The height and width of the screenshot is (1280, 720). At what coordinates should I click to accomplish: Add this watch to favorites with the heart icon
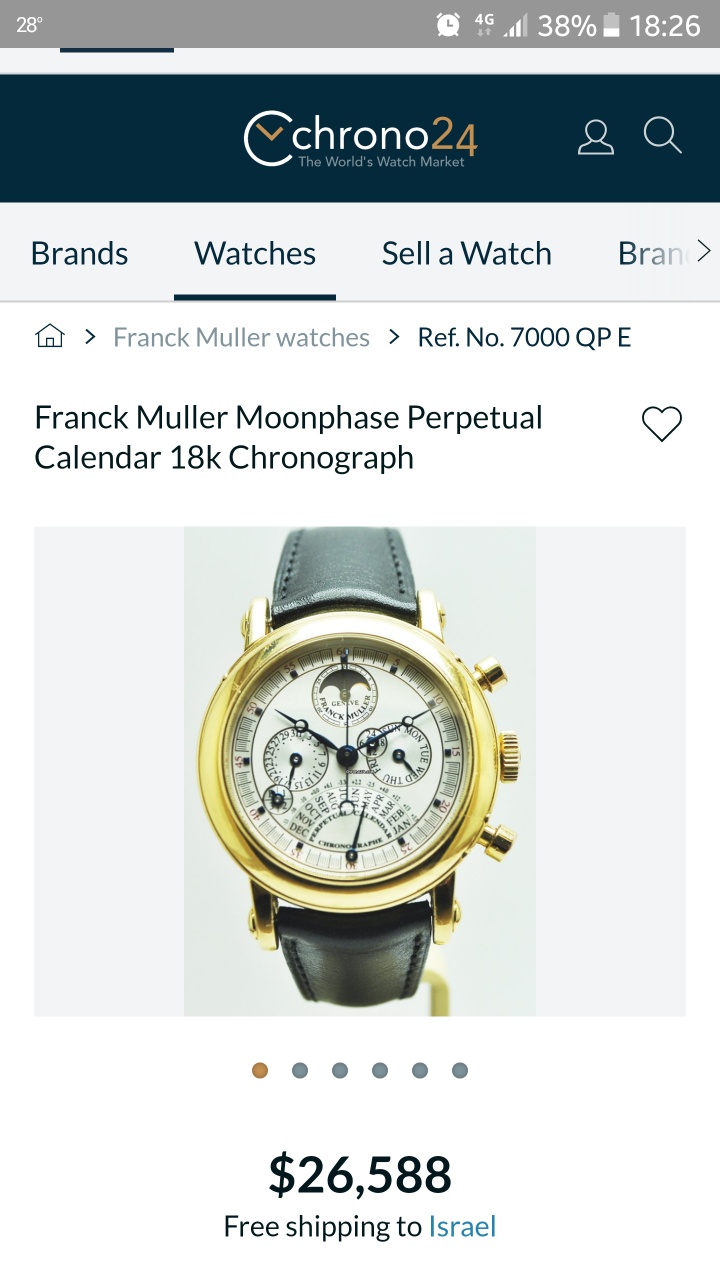(661, 424)
